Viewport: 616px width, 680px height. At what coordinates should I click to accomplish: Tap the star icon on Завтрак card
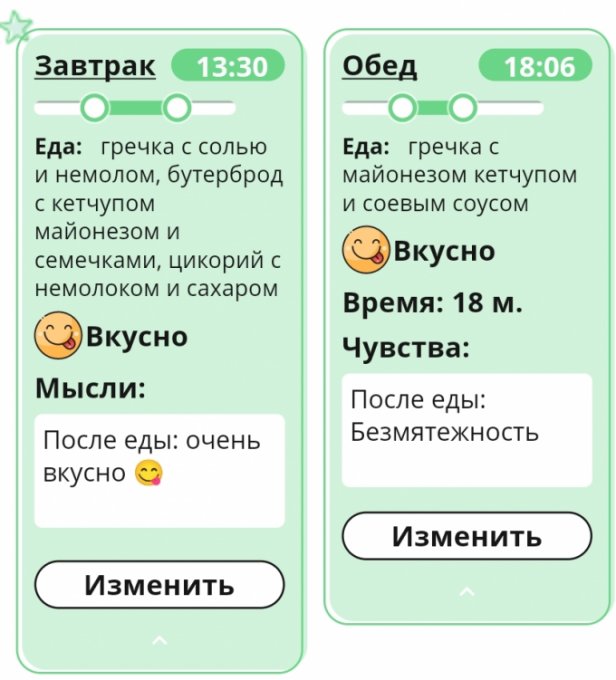pos(15,28)
